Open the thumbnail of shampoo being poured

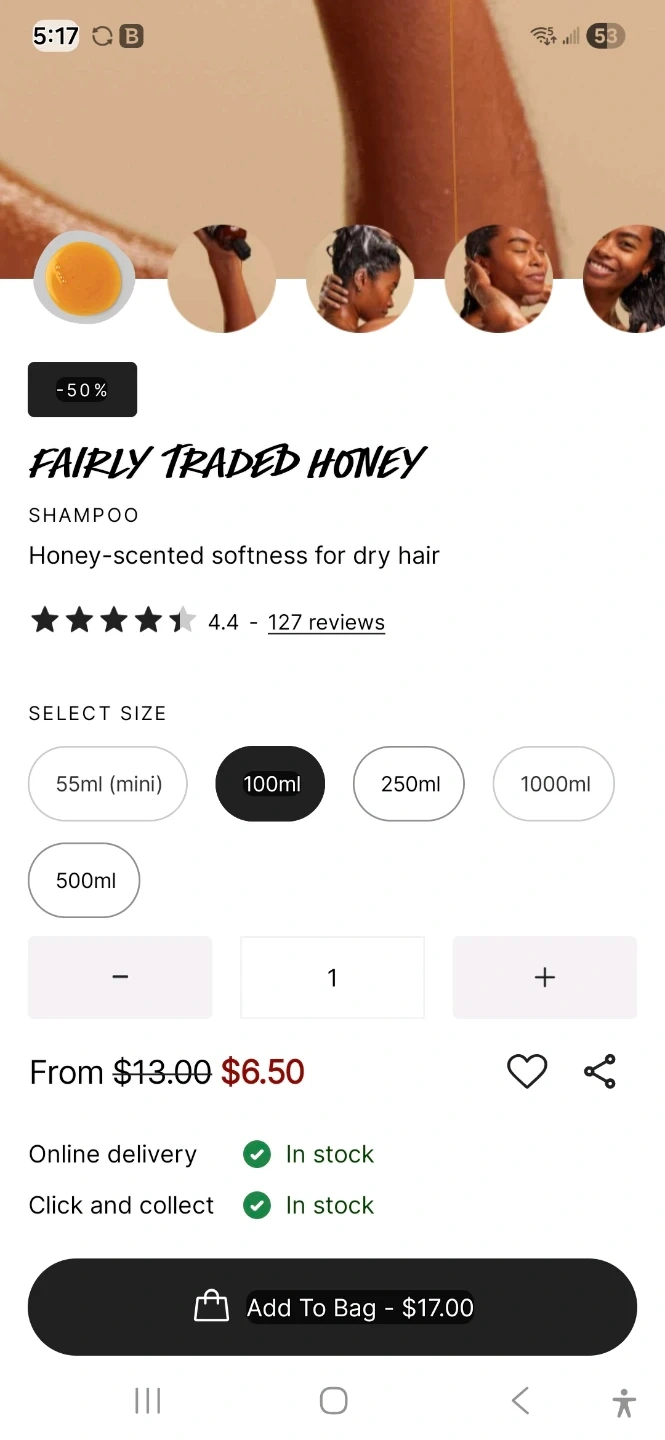pyautogui.click(x=221, y=279)
